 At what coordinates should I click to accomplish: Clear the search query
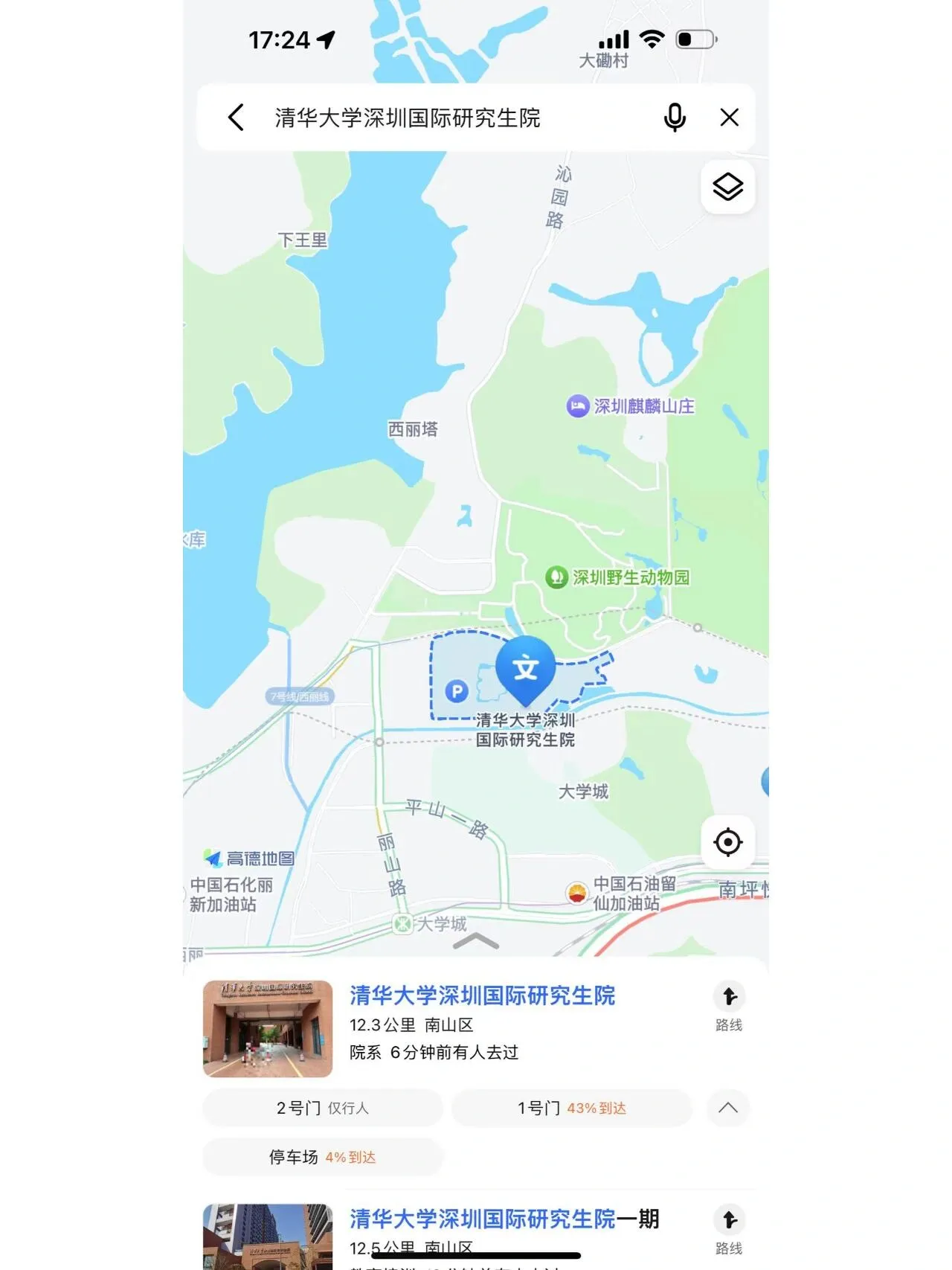(x=729, y=118)
